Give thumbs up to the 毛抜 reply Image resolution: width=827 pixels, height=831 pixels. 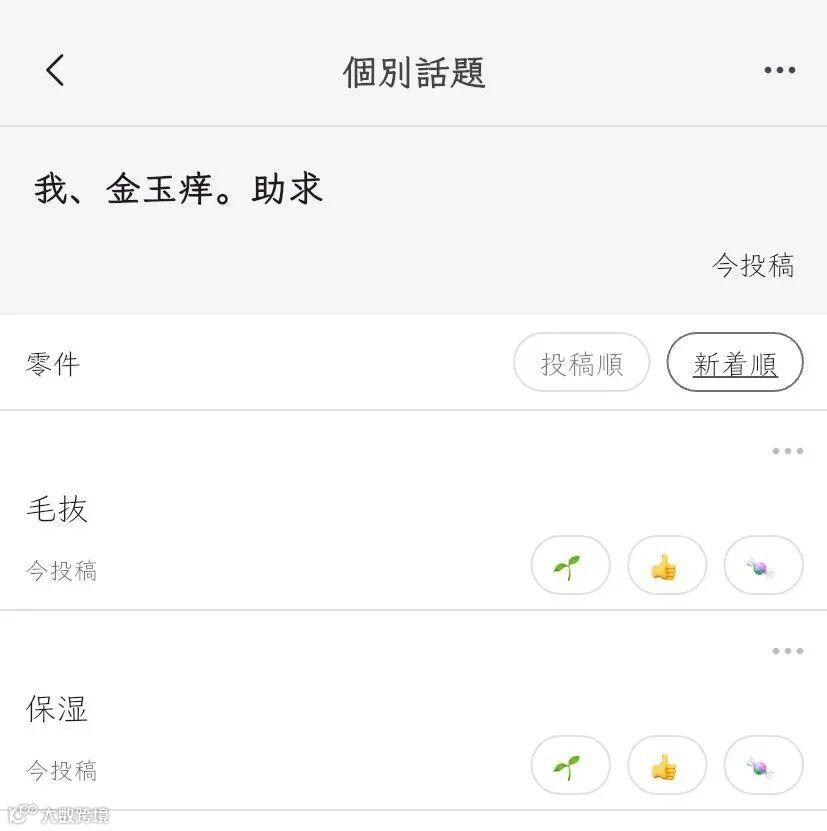click(666, 566)
